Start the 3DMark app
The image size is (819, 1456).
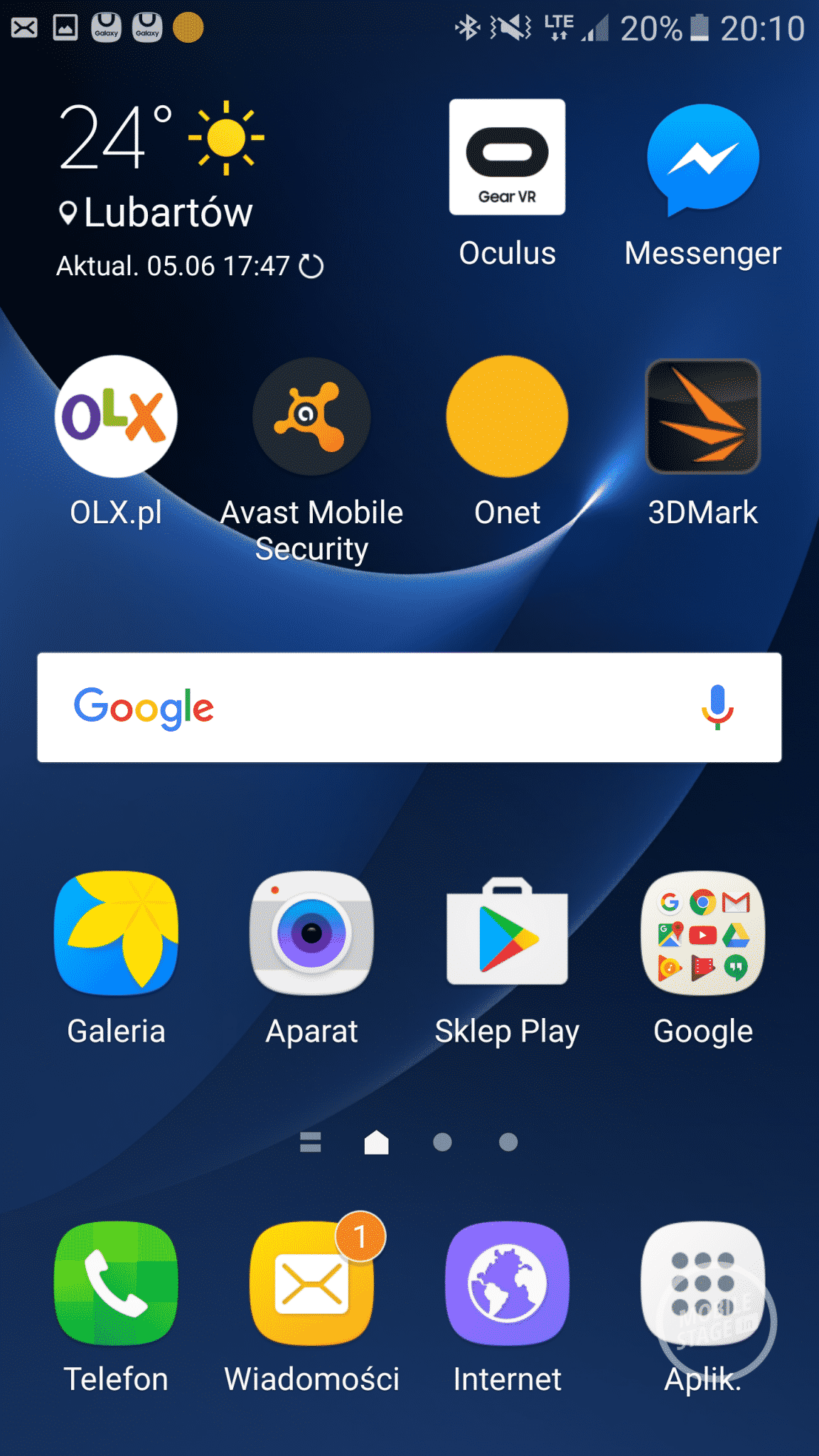(702, 417)
